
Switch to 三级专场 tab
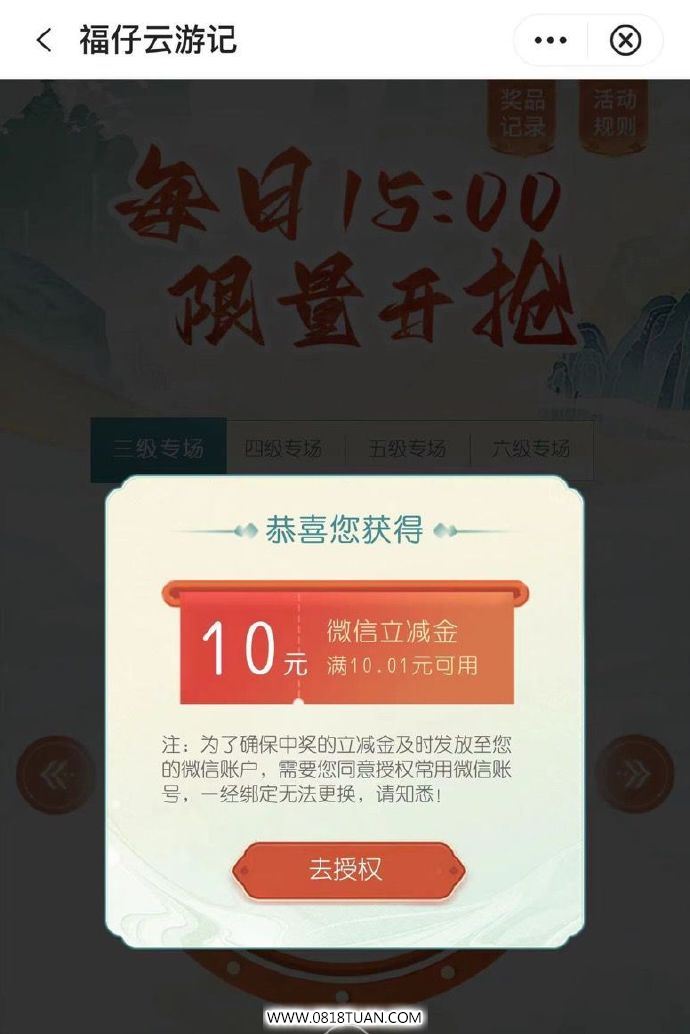point(158,449)
